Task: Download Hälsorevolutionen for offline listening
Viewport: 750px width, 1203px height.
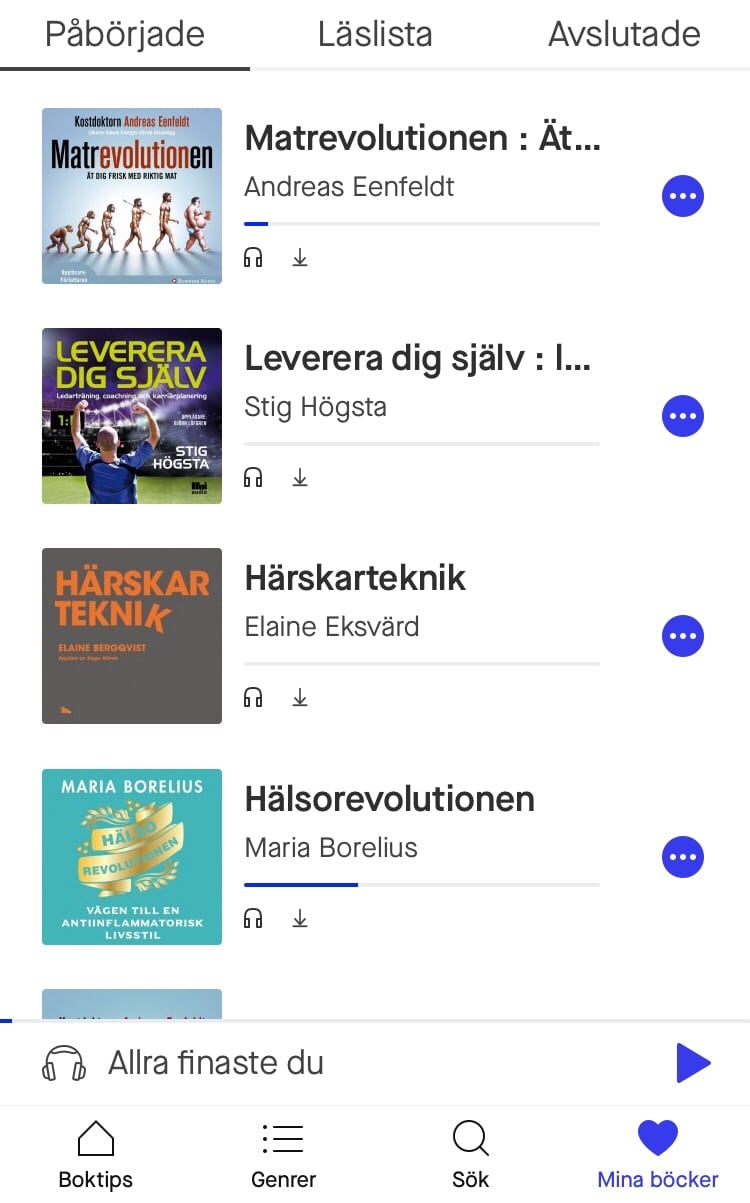Action: [x=300, y=918]
